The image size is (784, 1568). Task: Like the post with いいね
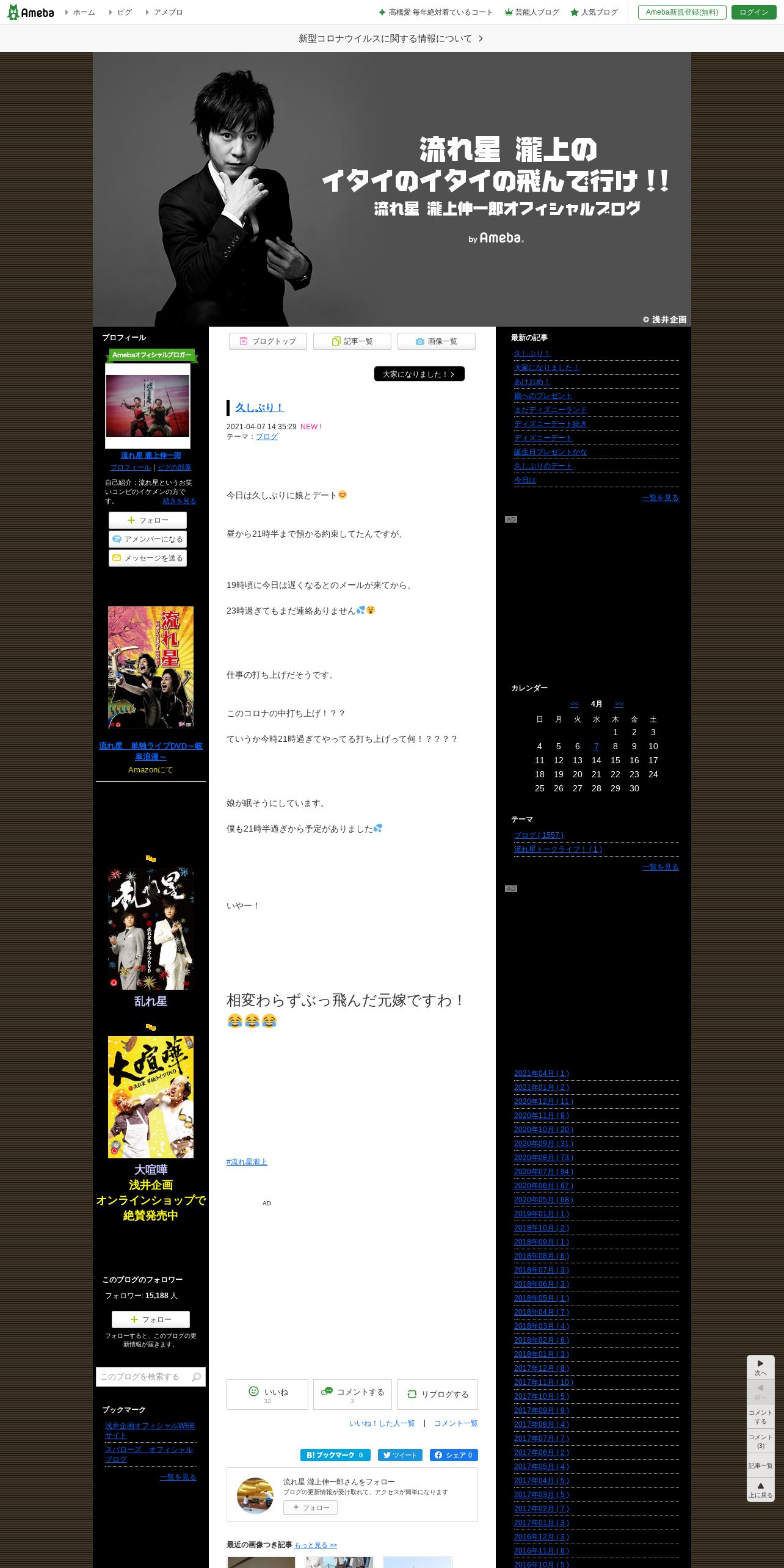(267, 1395)
